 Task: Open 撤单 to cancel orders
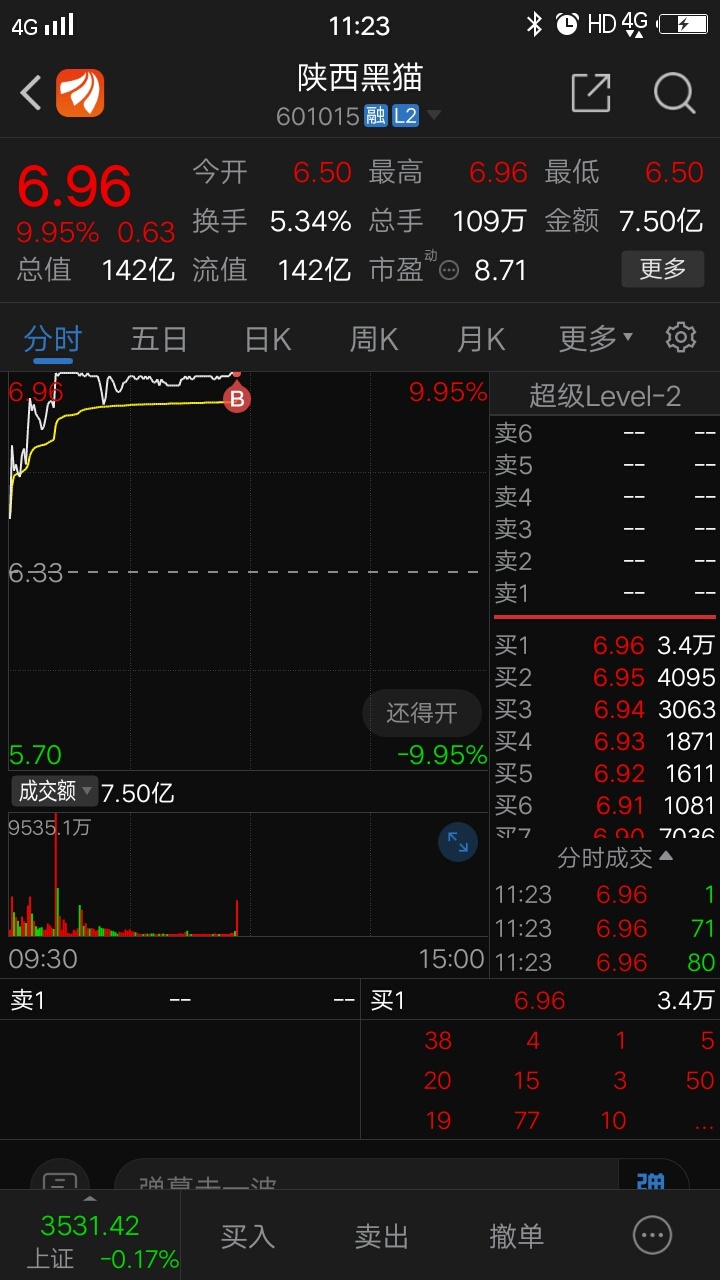(516, 1236)
